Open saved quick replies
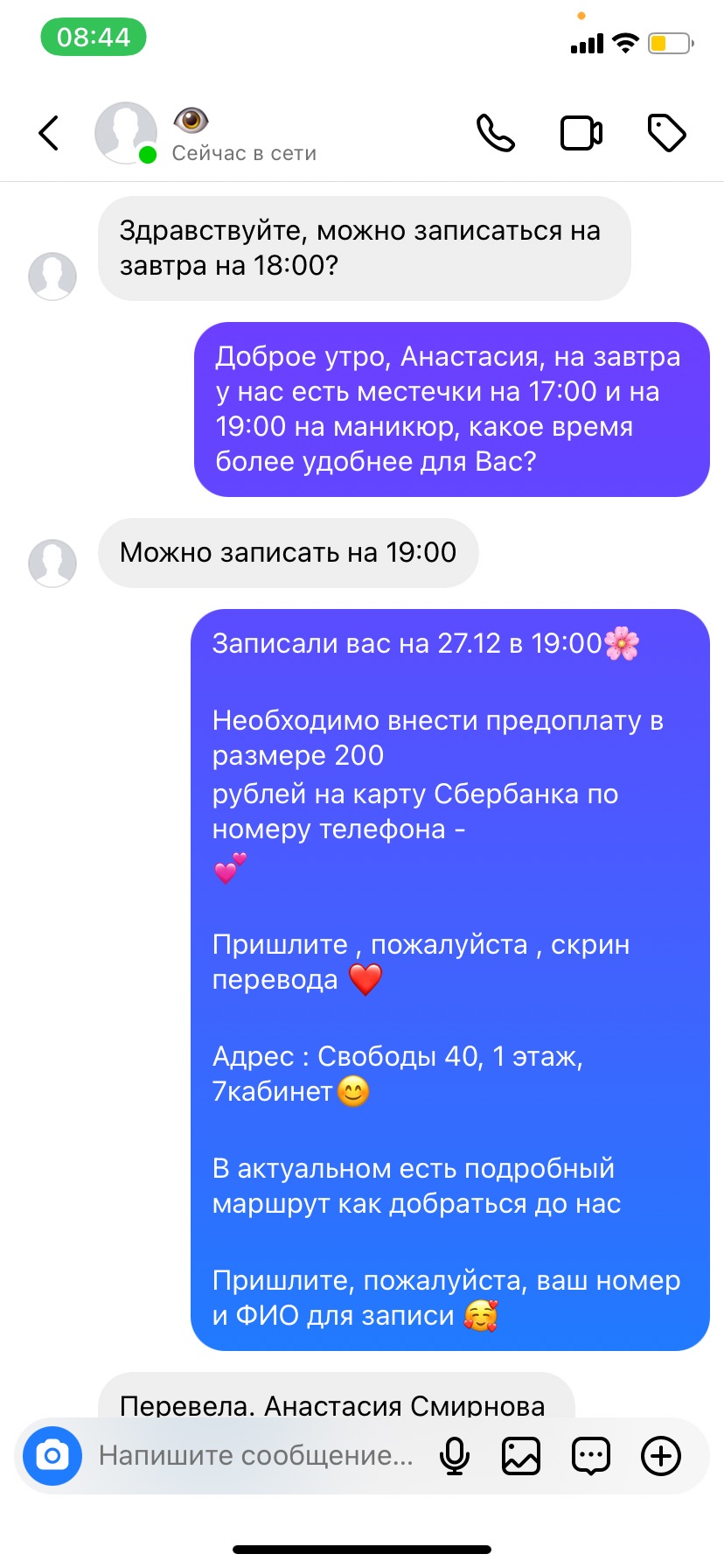The height and width of the screenshot is (1568, 724). 590,1456
